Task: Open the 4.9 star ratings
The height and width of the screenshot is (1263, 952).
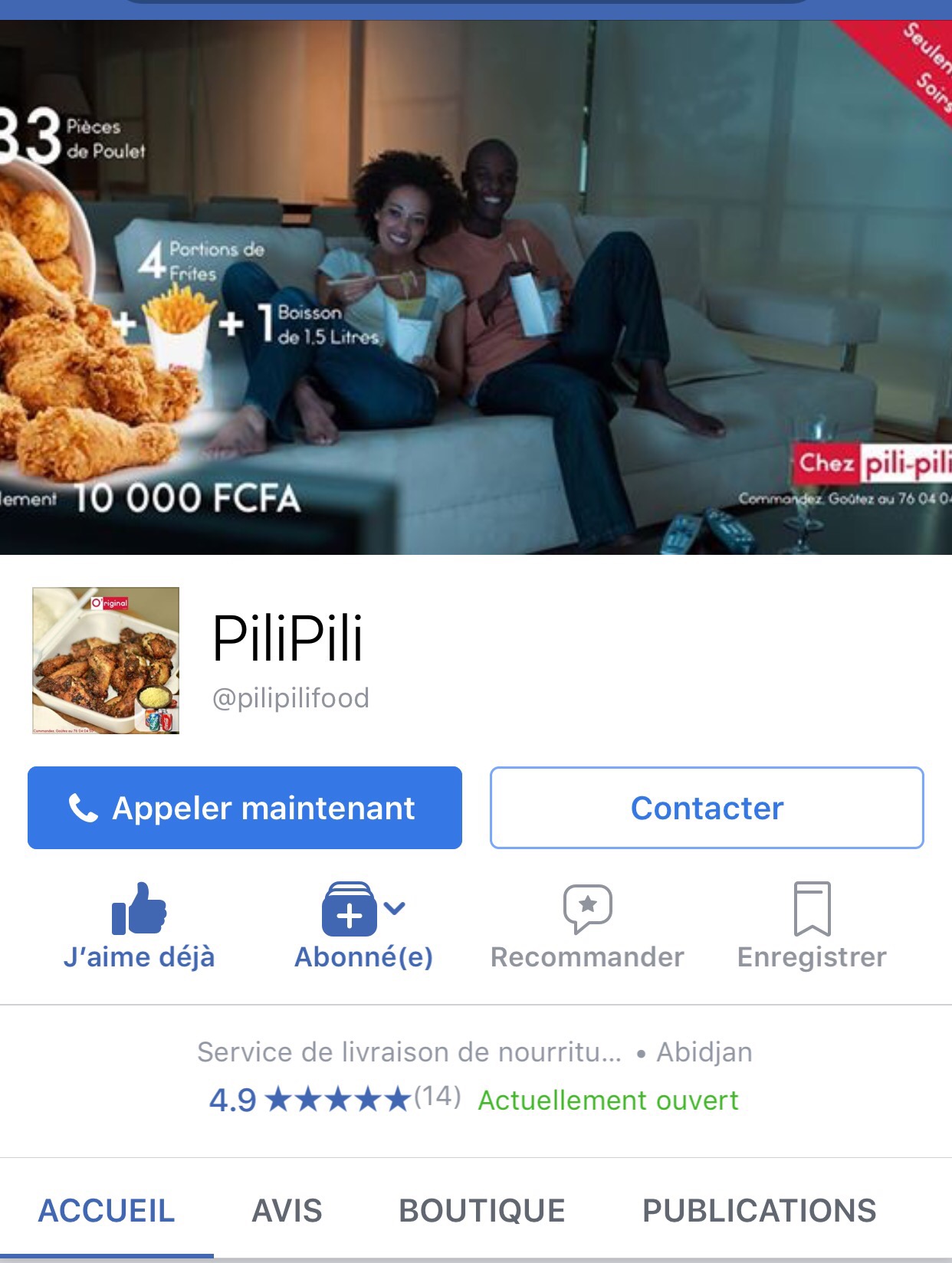Action: point(335,1100)
